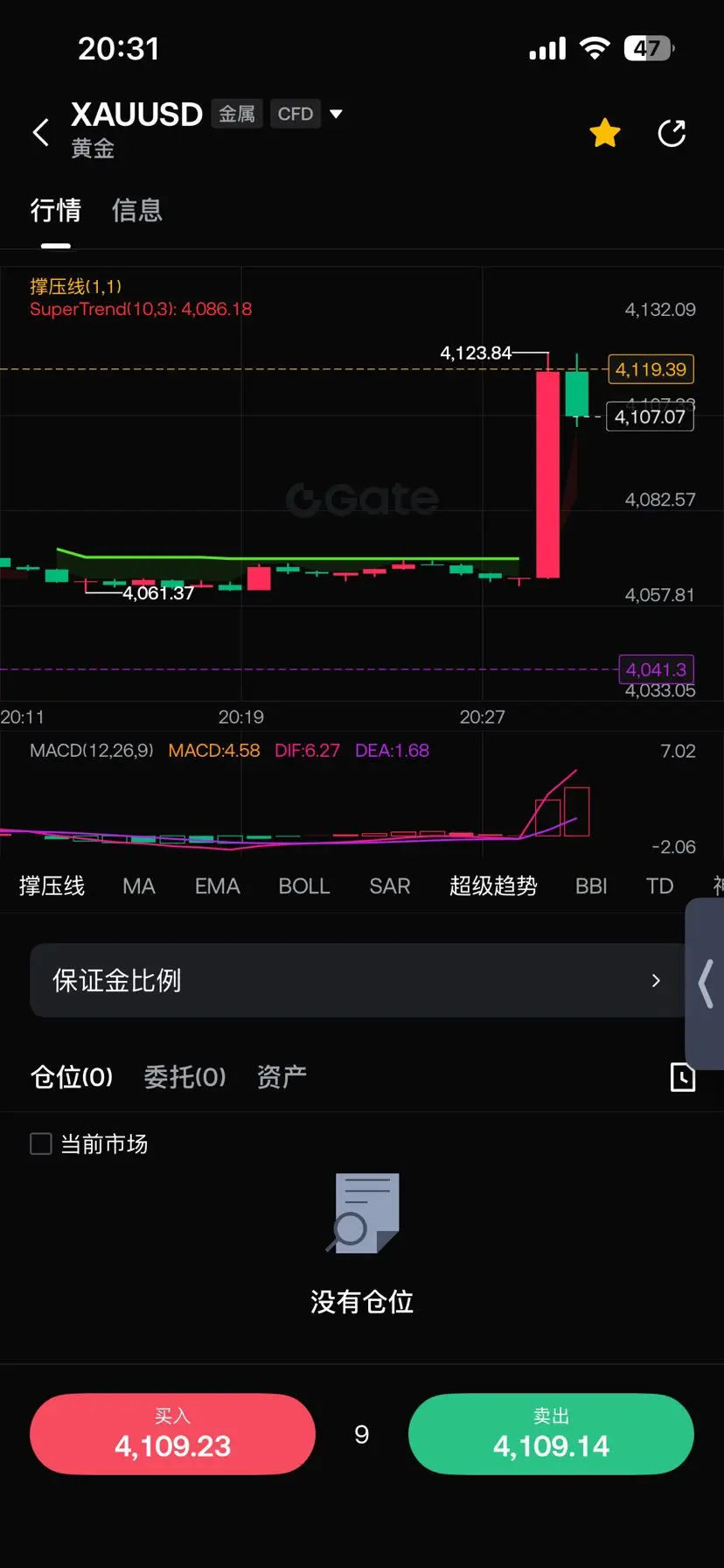The height and width of the screenshot is (1568, 724).
Task: Enable the BBI indicator
Action: point(591,885)
